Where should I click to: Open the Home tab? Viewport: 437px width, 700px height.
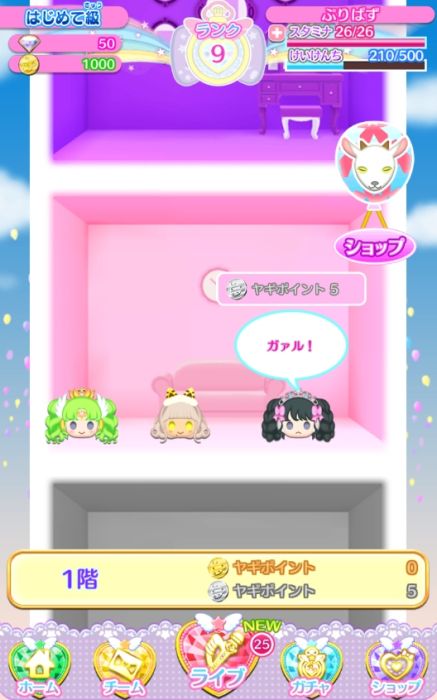(39, 668)
